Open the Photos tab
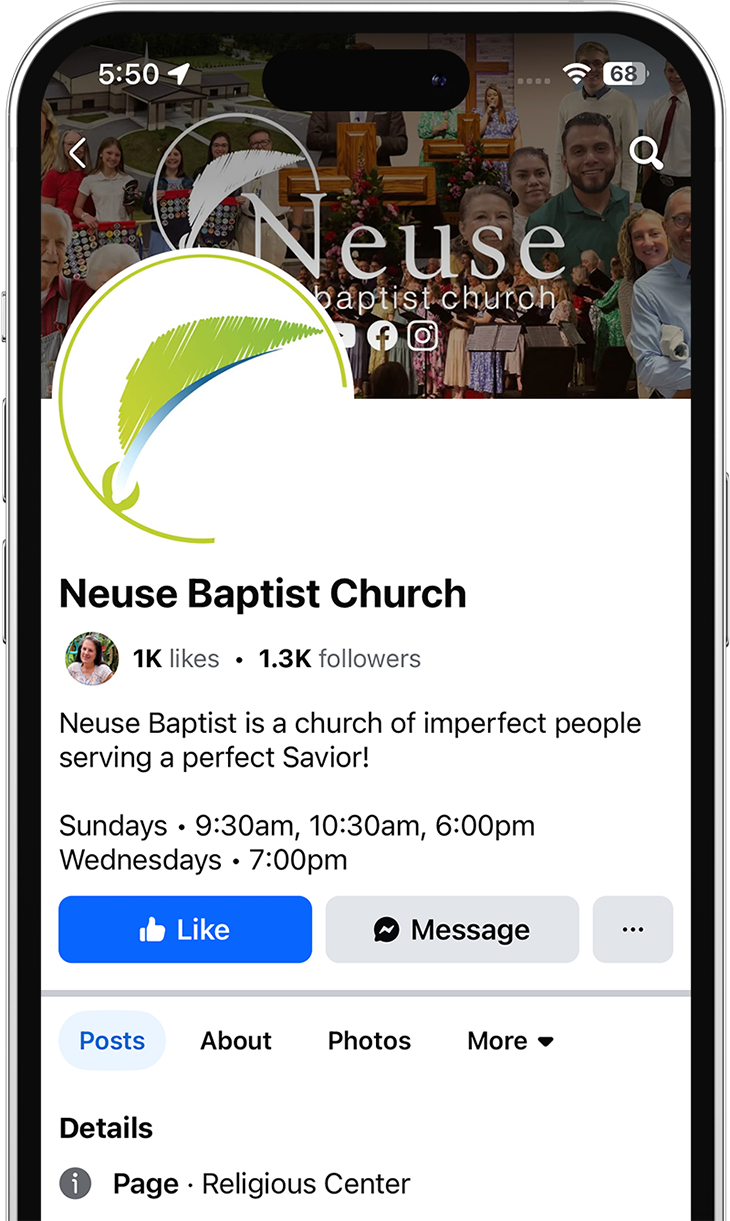The width and height of the screenshot is (730, 1221). coord(369,1040)
